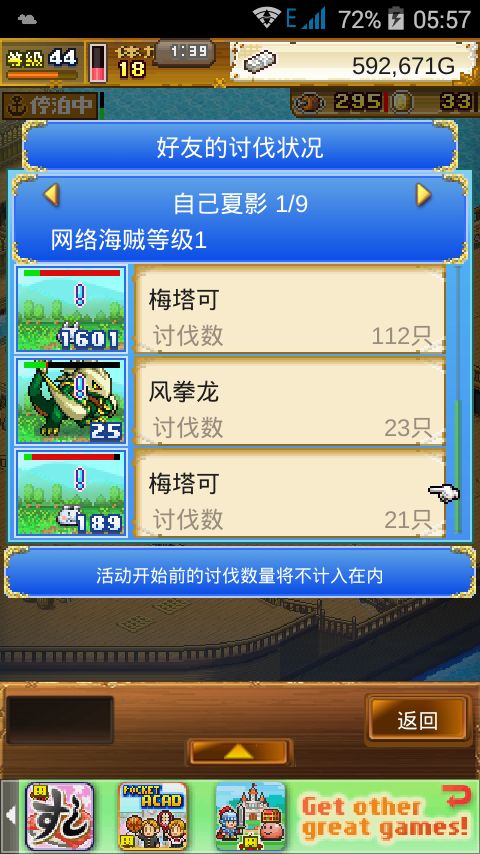Tap Get other great games banner
This screenshot has width=480, height=854.
pyautogui.click(x=385, y=815)
